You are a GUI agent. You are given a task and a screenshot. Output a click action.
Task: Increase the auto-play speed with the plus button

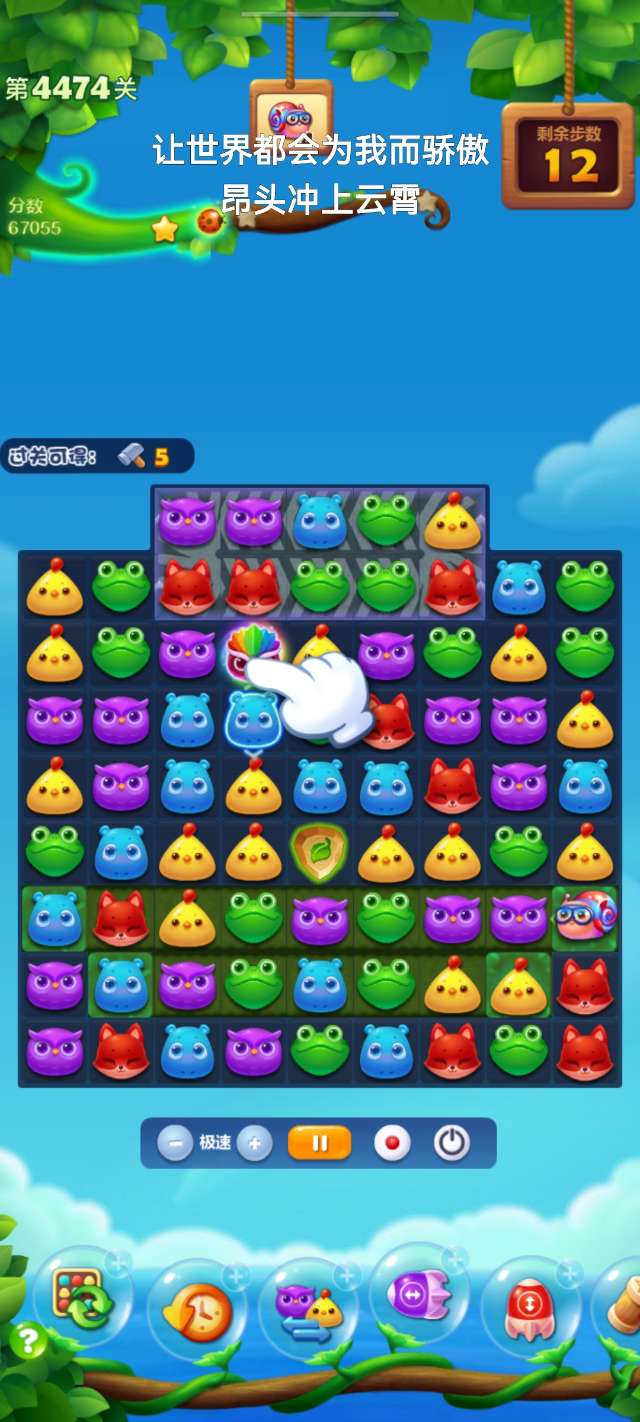[255, 1143]
